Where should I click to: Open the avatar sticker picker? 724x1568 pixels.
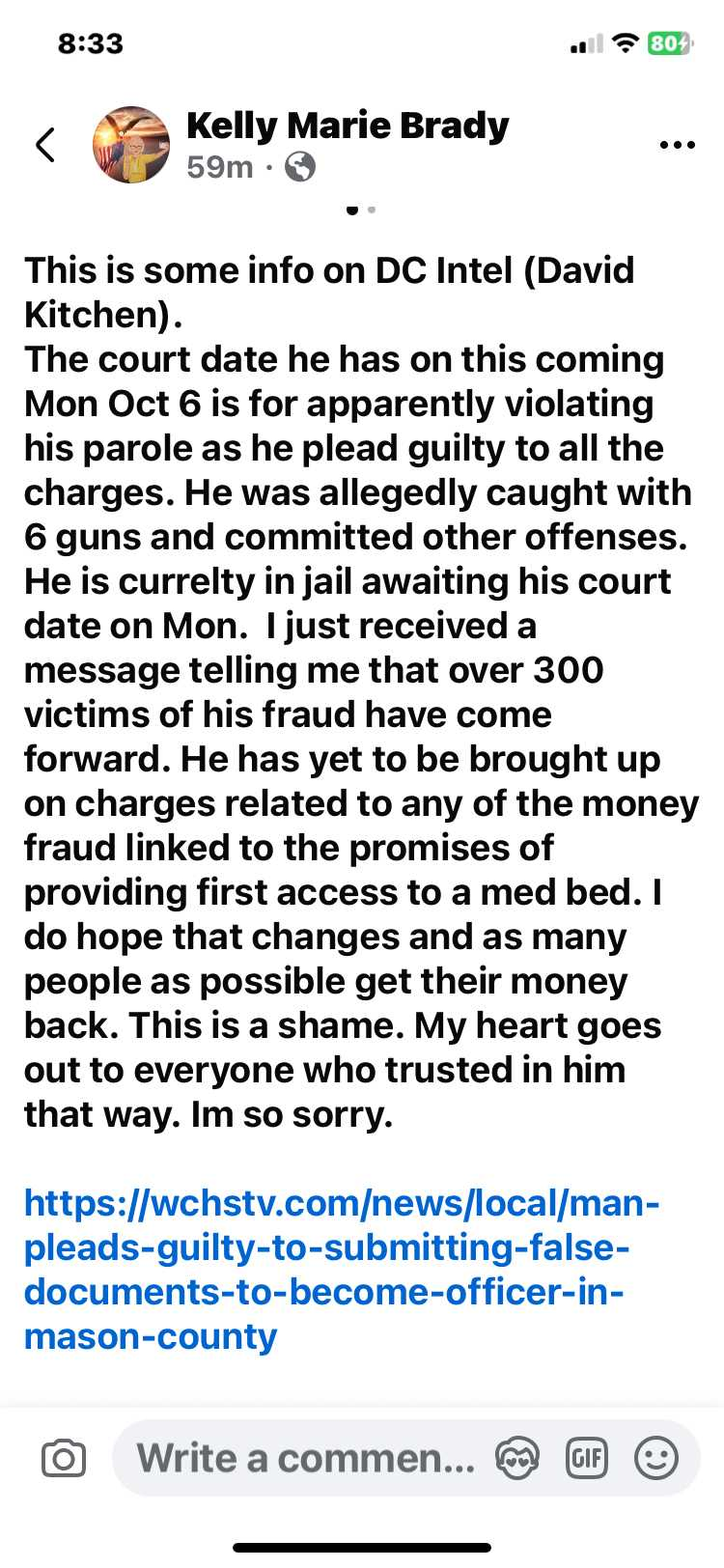click(517, 1458)
